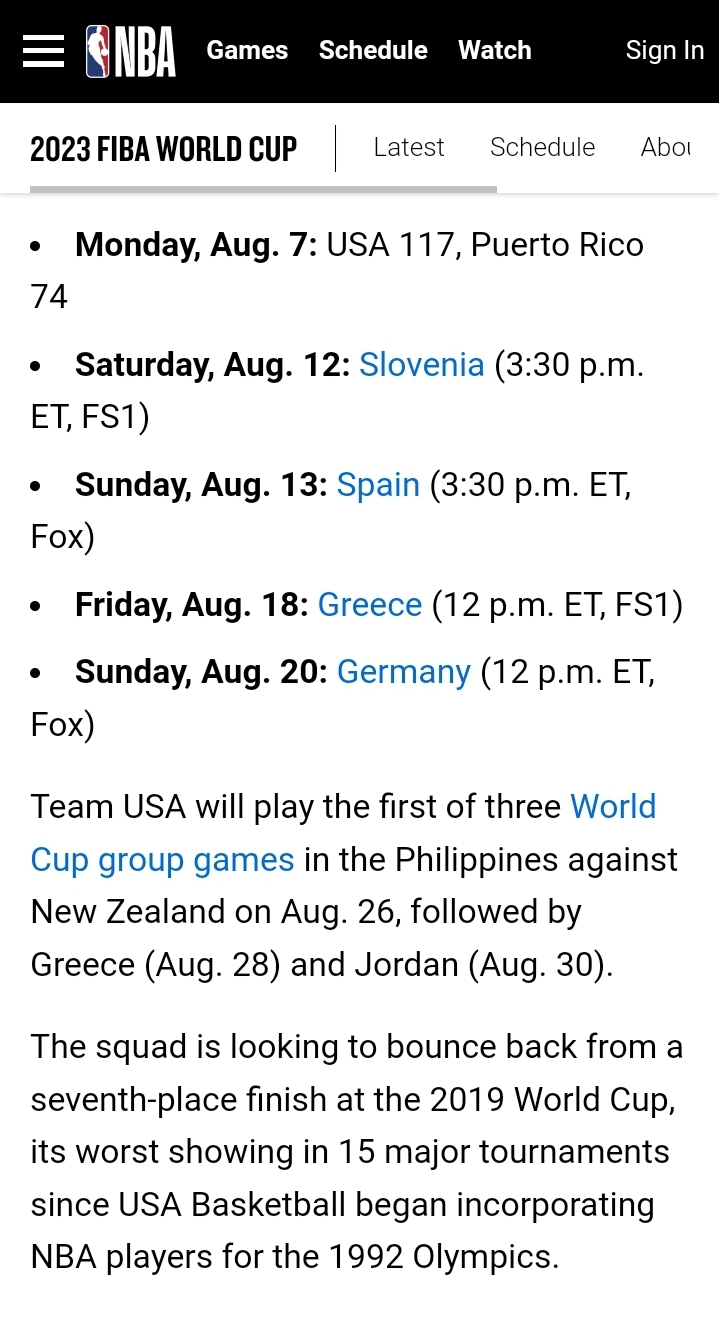
Task: Open the Germany link
Action: point(404,672)
